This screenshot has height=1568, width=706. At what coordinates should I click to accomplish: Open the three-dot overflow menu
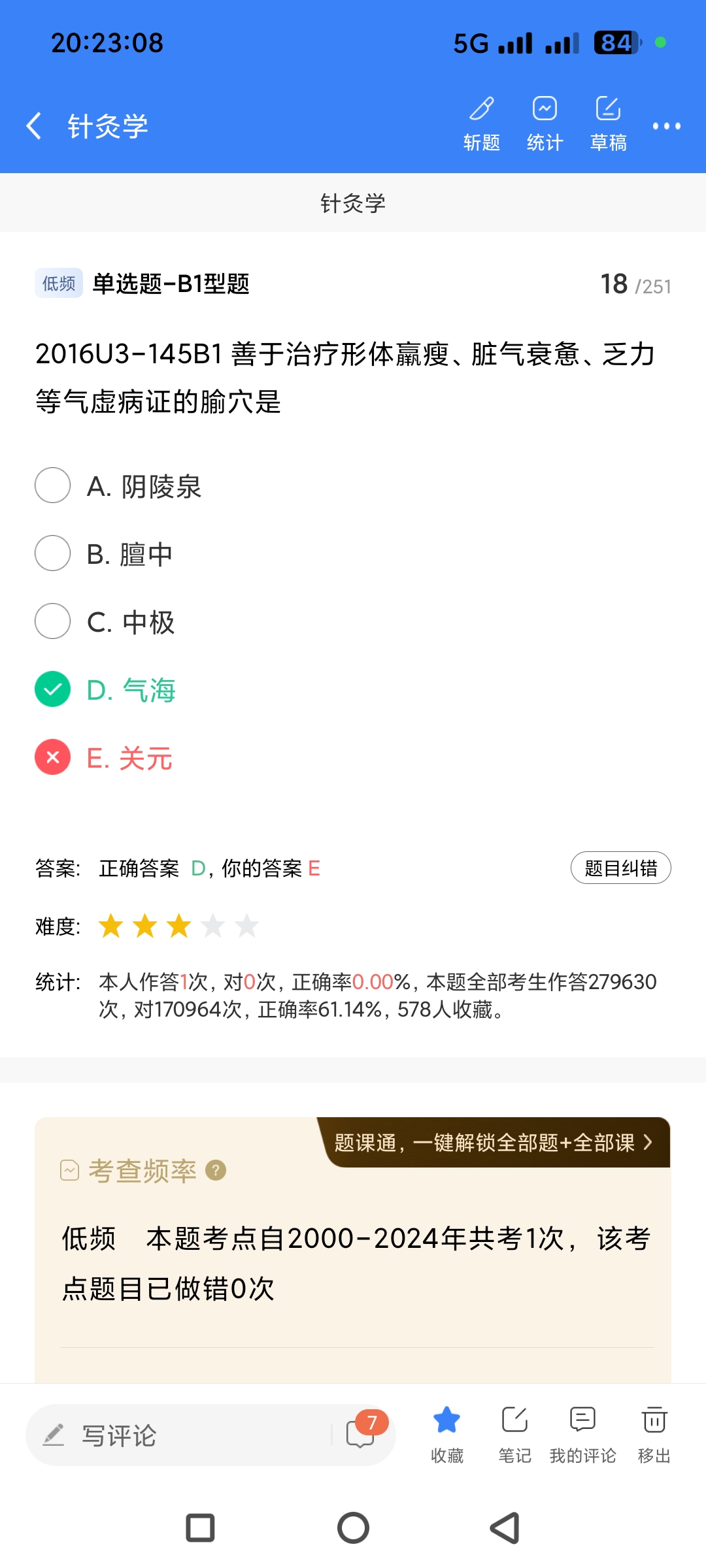pos(666,125)
